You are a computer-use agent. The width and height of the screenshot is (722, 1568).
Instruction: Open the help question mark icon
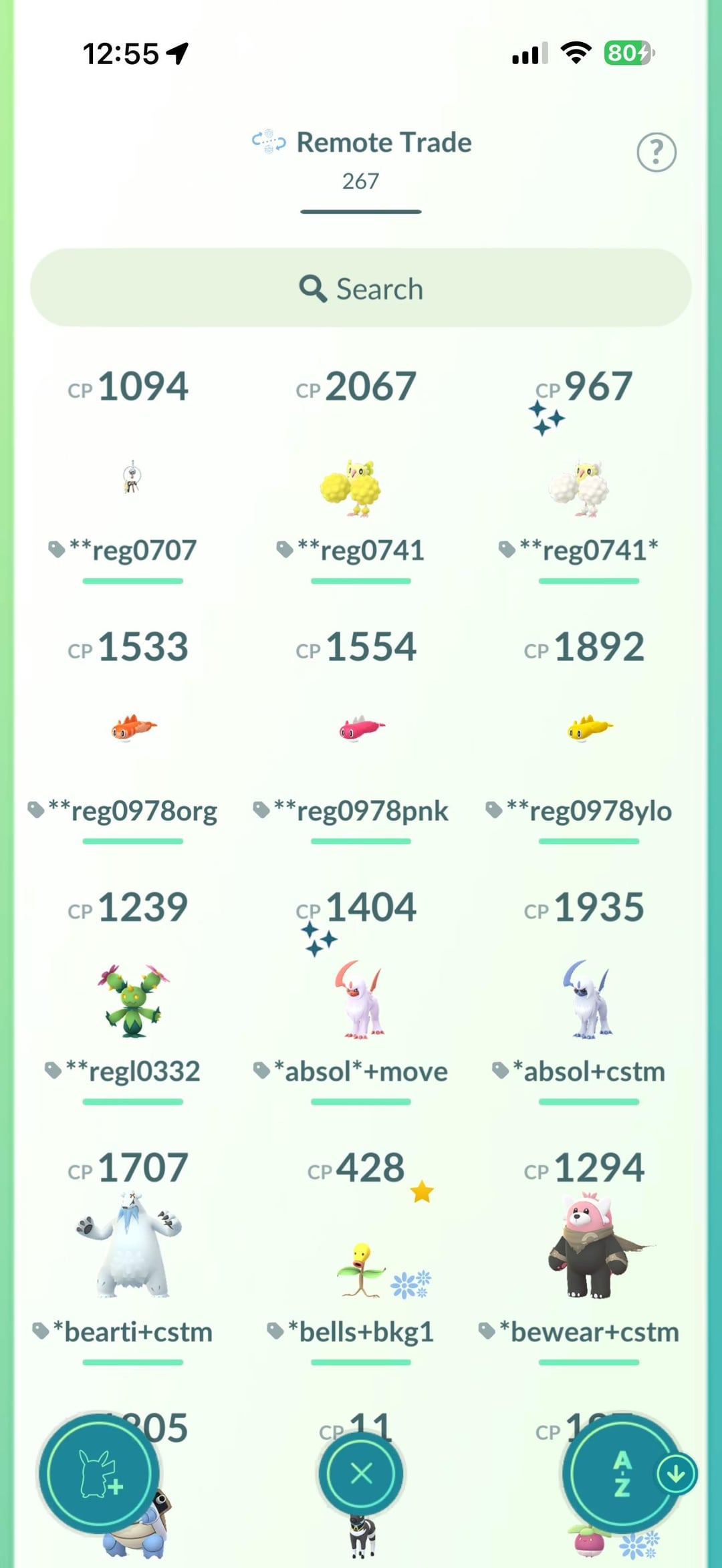click(x=656, y=152)
